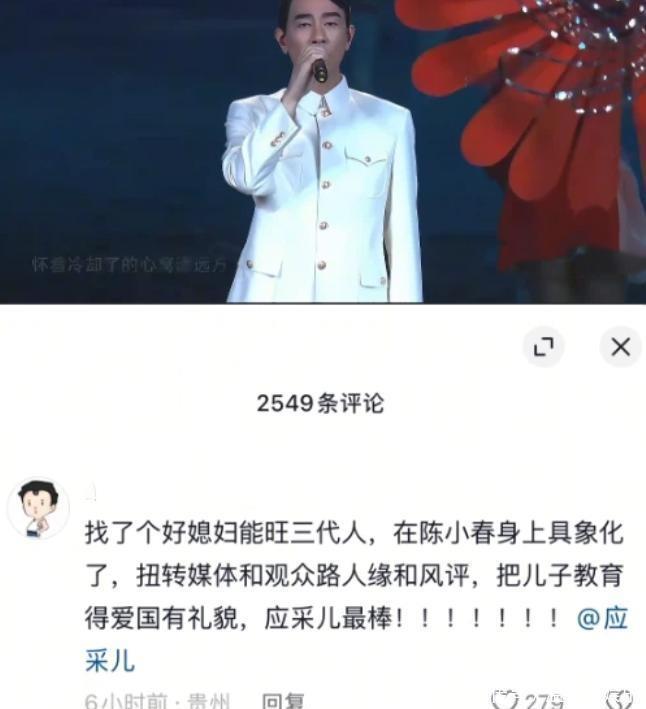Image resolution: width=646 pixels, height=709 pixels.
Task: Open the @应采儿 mention link
Action: pyautogui.click(x=603, y=619)
